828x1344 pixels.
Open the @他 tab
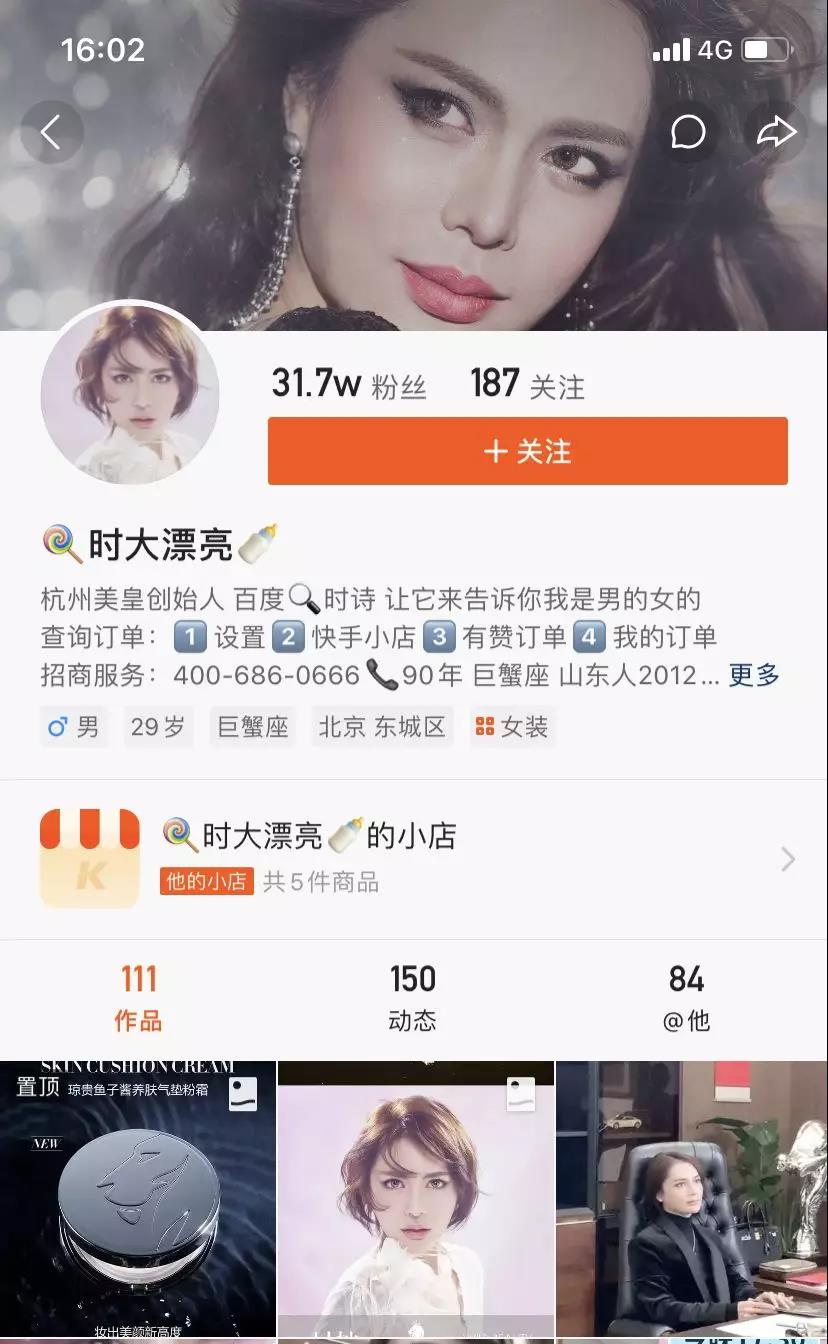point(686,997)
